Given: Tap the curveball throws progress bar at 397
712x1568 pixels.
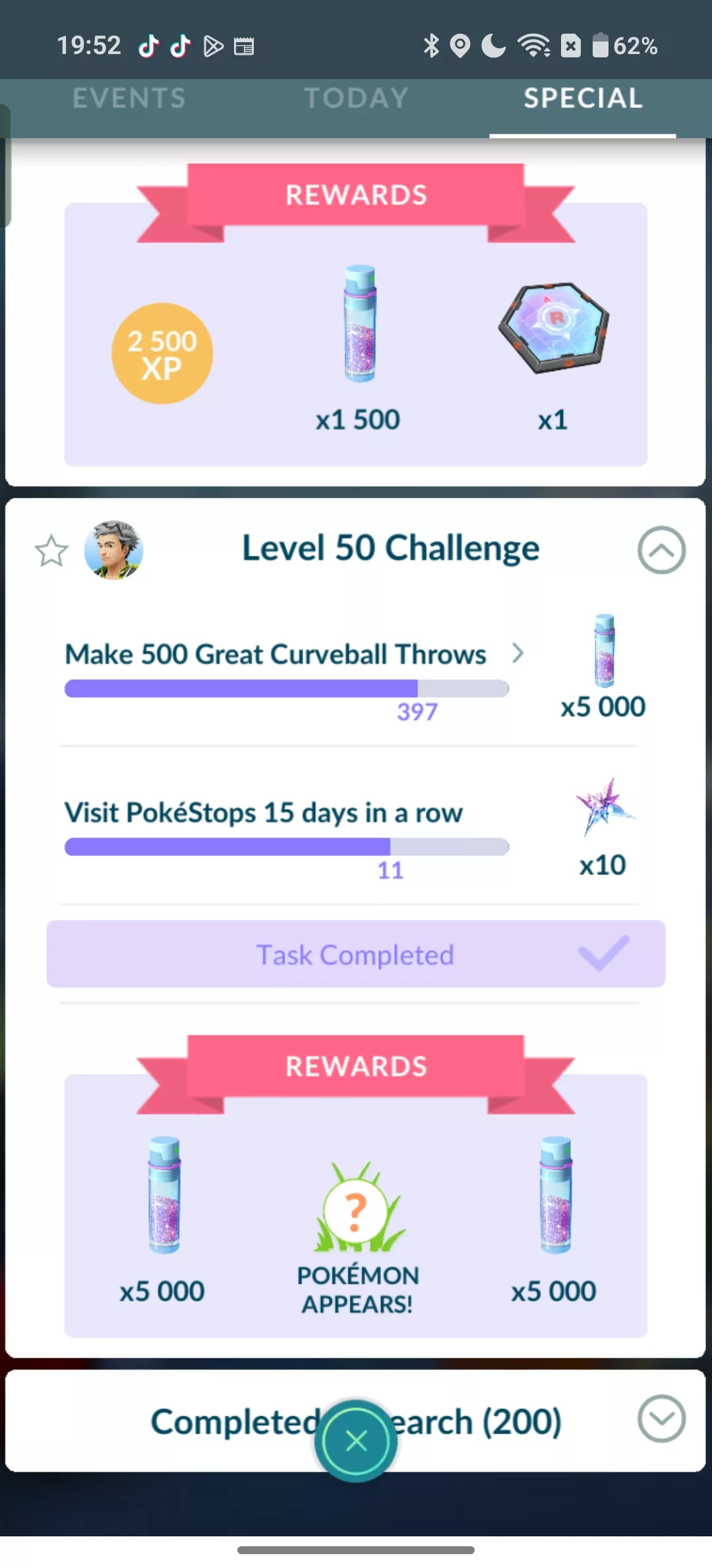Looking at the screenshot, I should click(286, 688).
